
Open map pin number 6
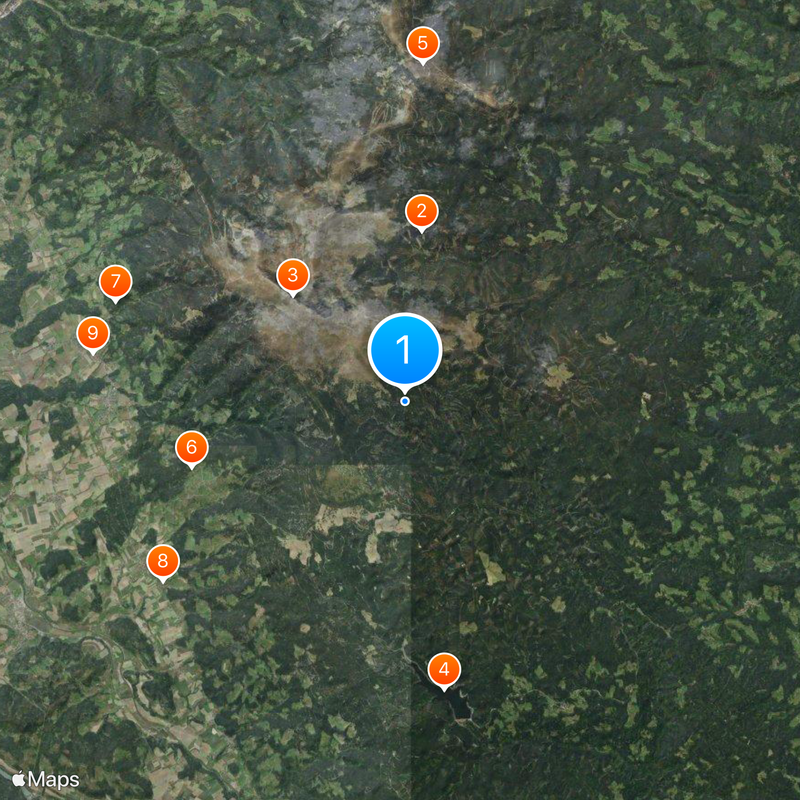point(192,447)
